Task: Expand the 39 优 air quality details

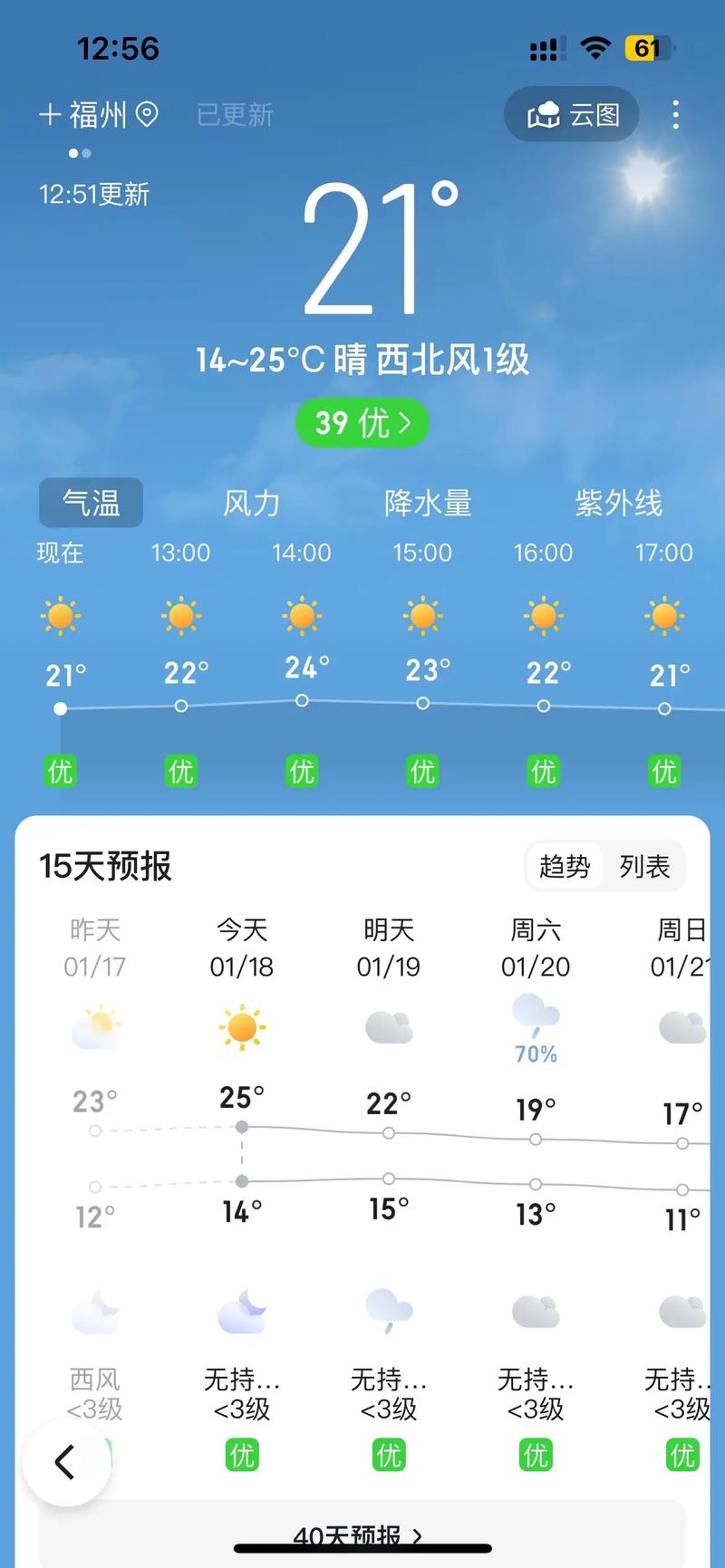Action: [x=362, y=422]
